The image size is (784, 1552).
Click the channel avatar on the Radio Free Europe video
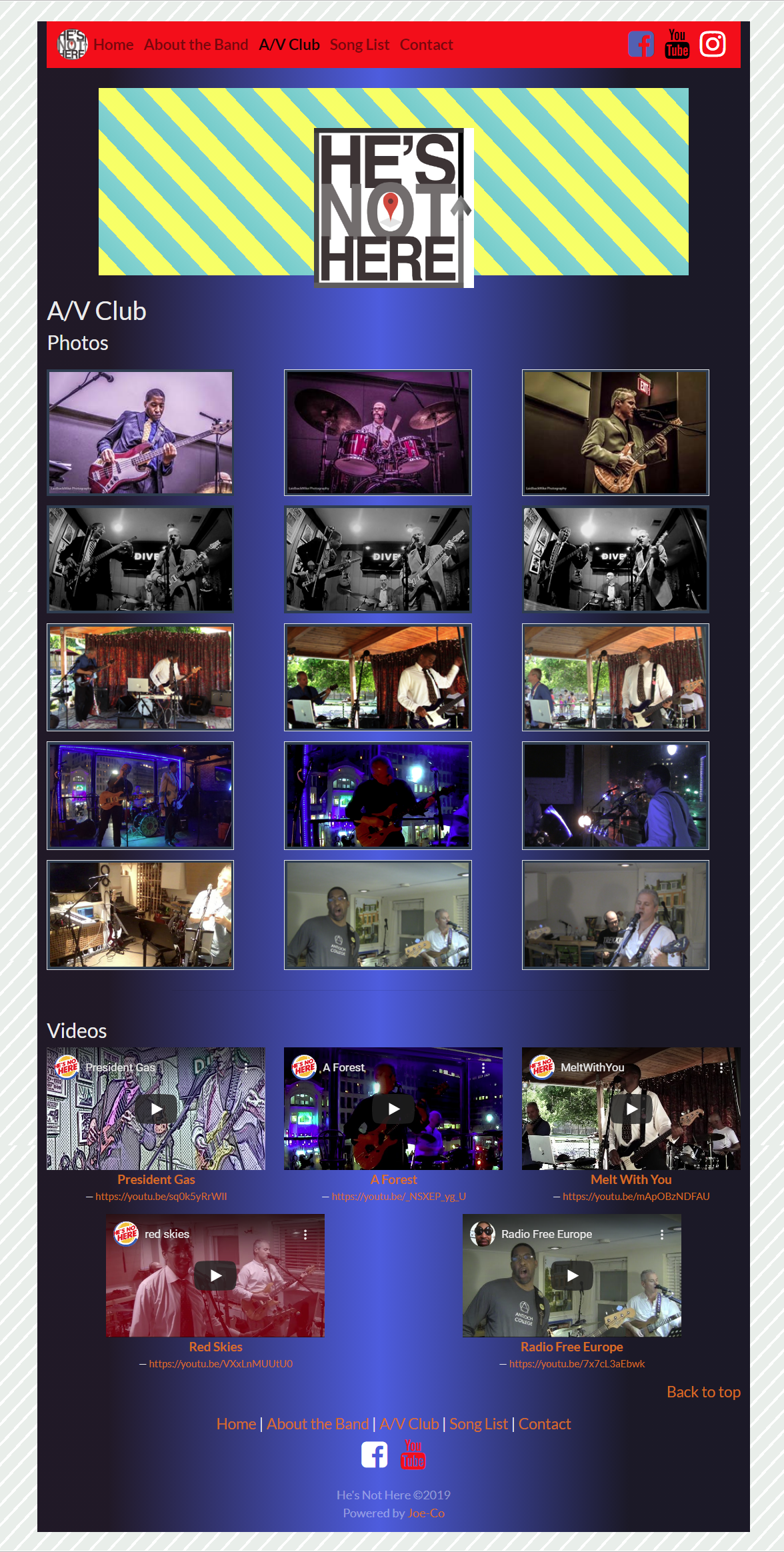click(484, 1234)
